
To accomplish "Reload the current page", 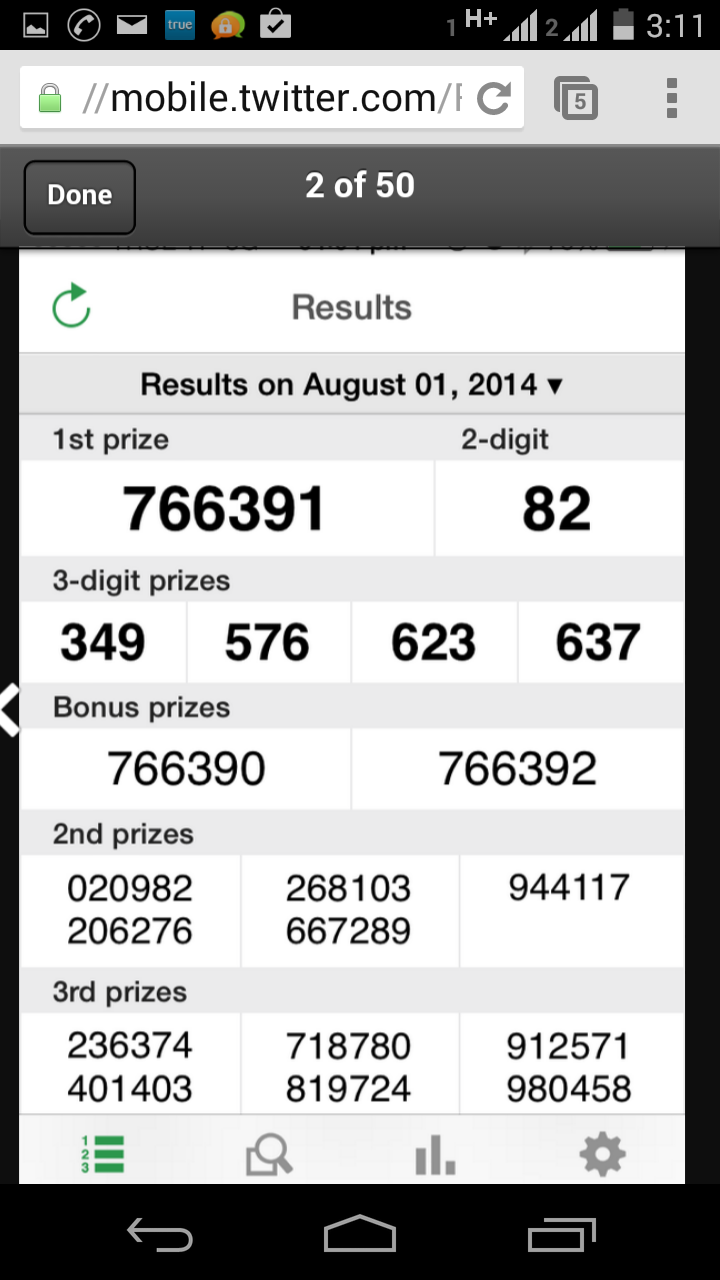I will (x=494, y=98).
